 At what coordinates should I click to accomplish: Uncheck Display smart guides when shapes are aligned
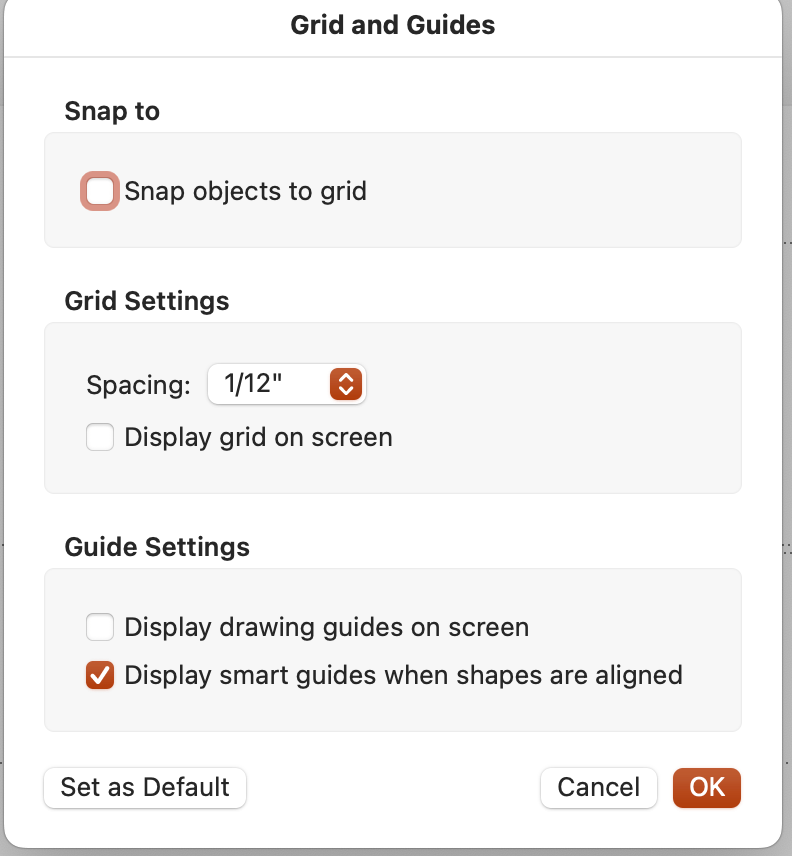[100, 675]
